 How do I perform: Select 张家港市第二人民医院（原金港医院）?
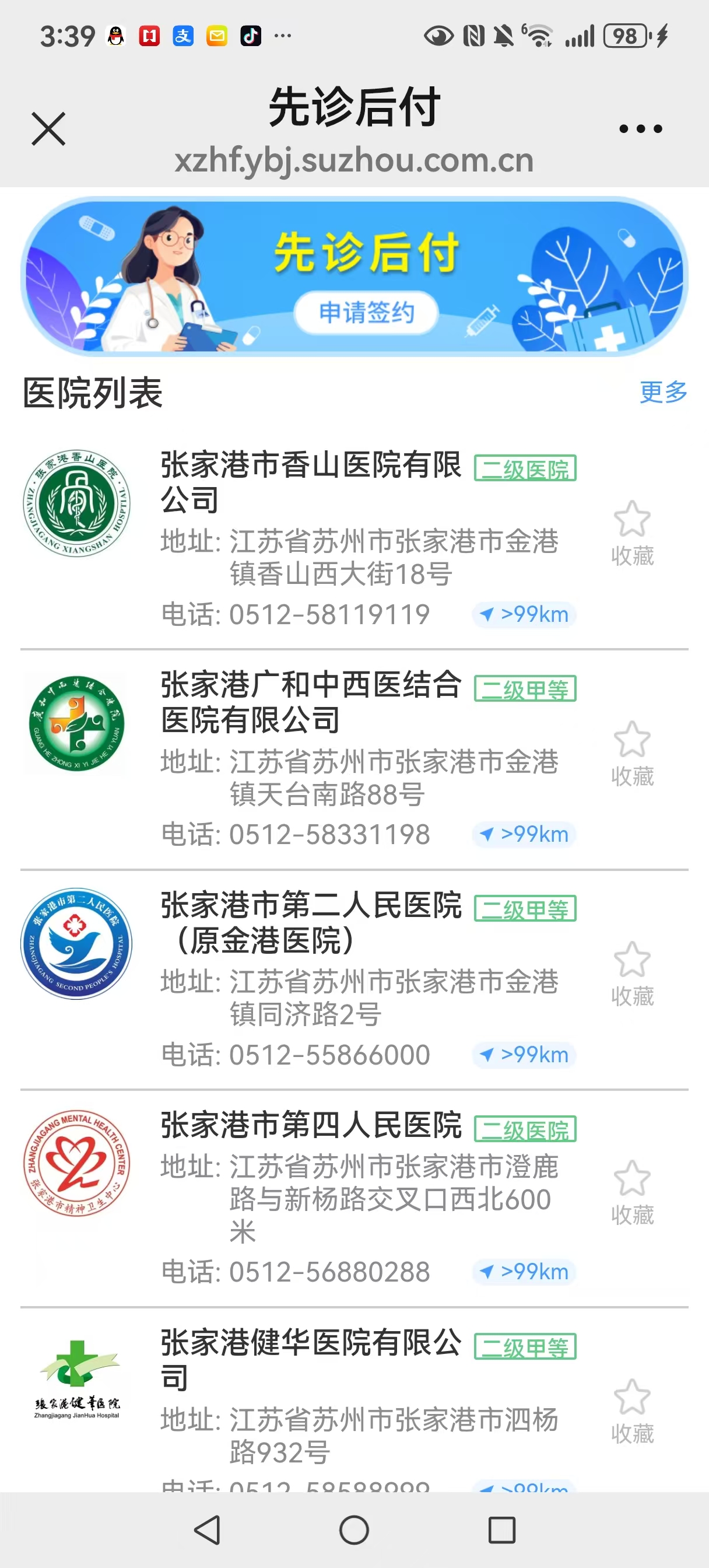[310, 922]
